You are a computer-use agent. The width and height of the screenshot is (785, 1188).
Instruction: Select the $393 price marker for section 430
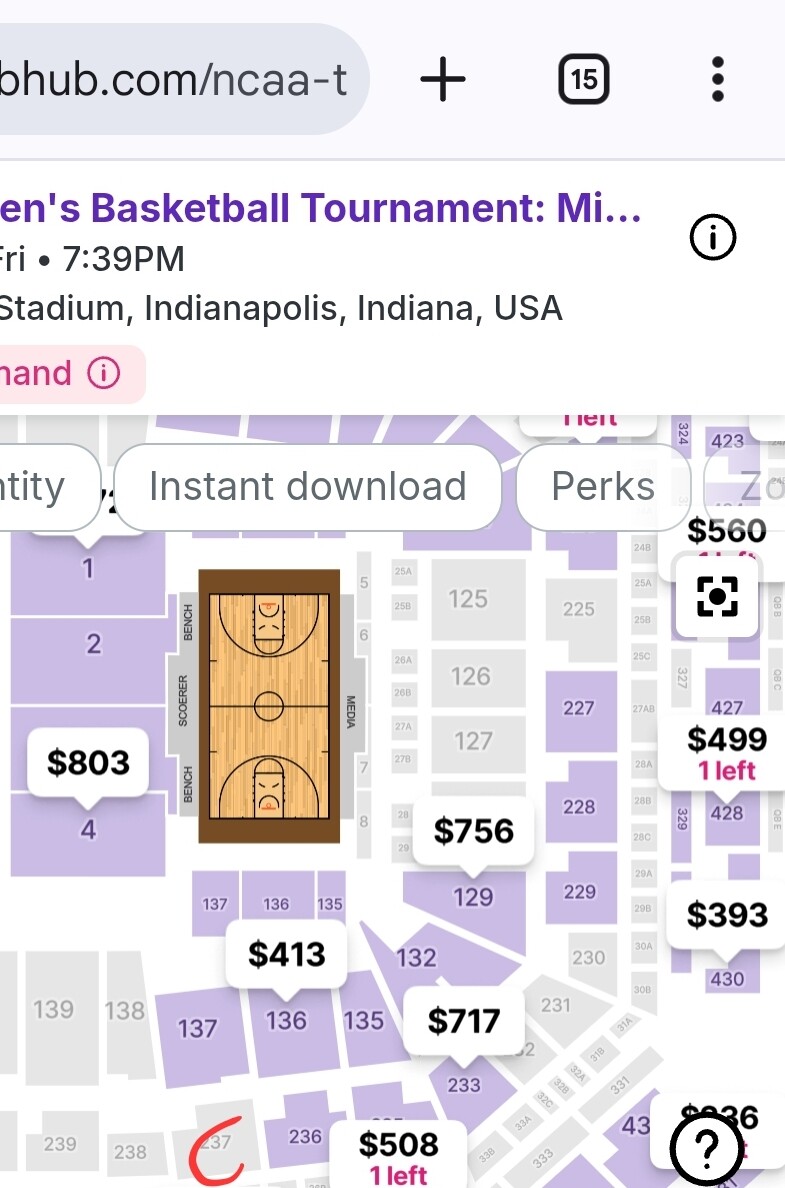pos(727,915)
